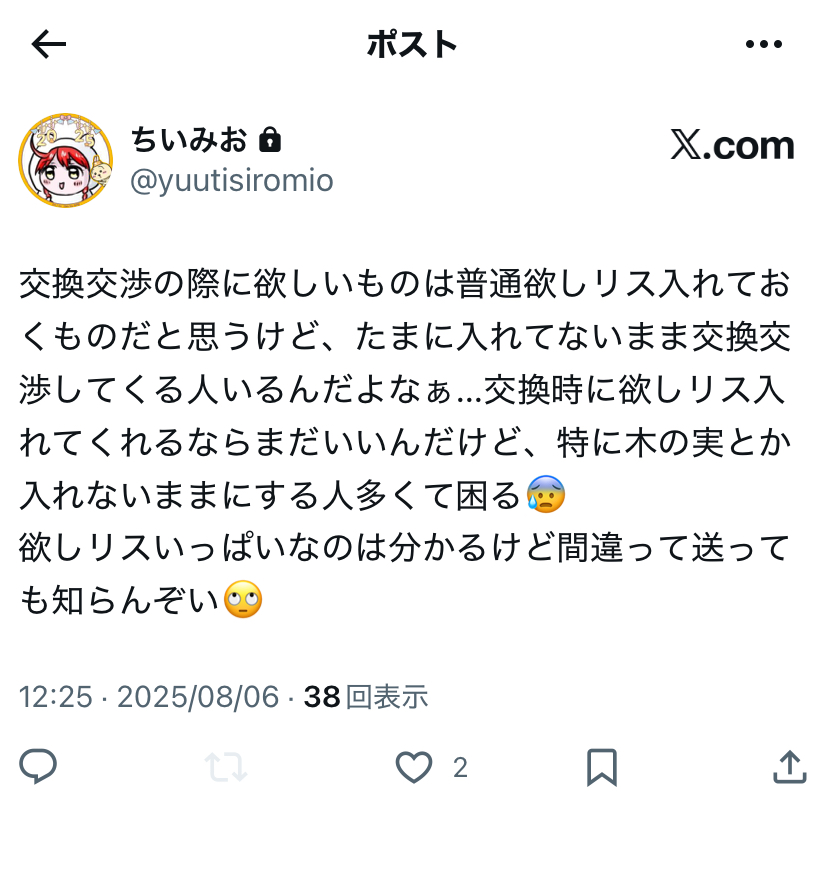Image resolution: width=828 pixels, height=889 pixels.
Task: Open the three-dot overflow menu
Action: (764, 44)
